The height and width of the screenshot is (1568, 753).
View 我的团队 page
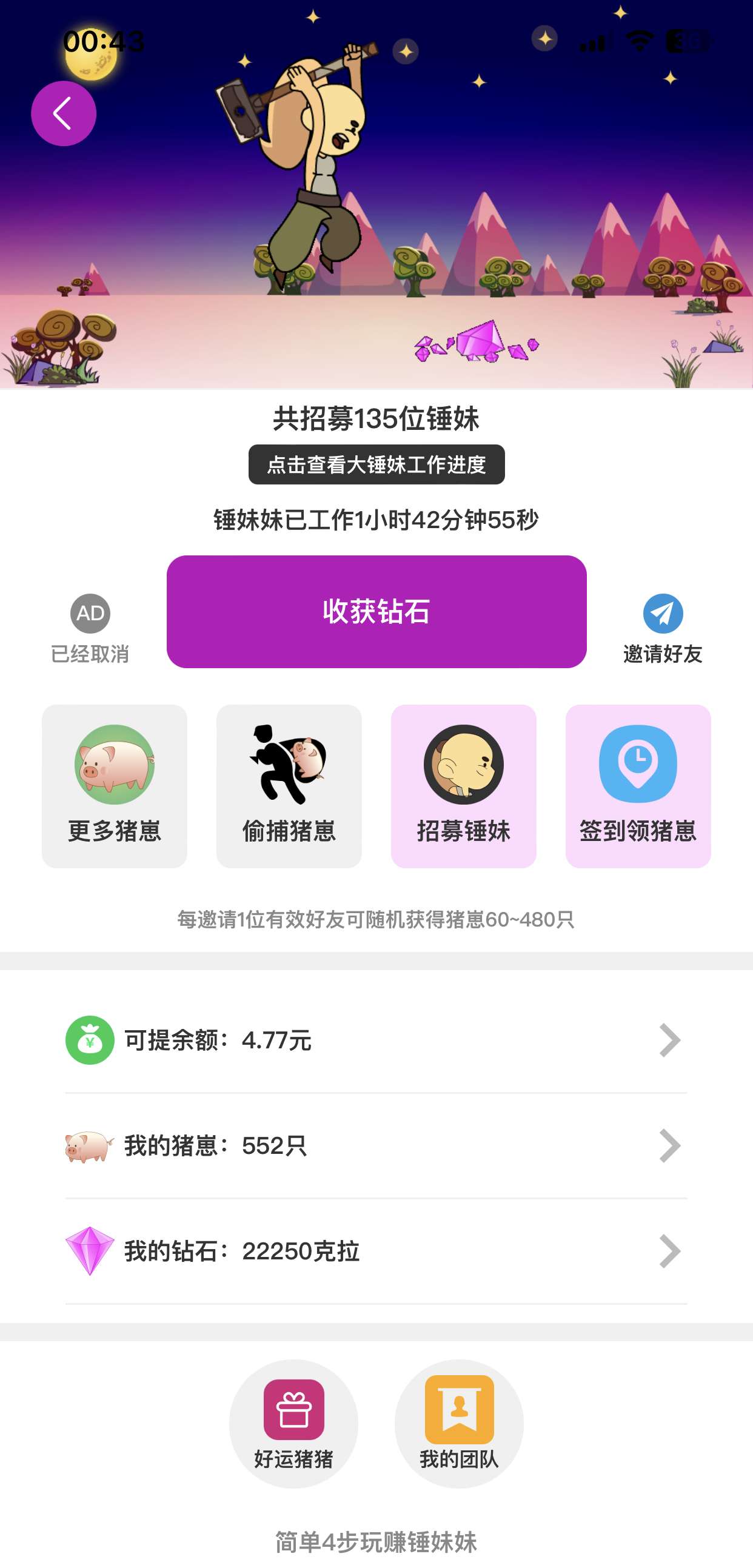coord(459,1423)
